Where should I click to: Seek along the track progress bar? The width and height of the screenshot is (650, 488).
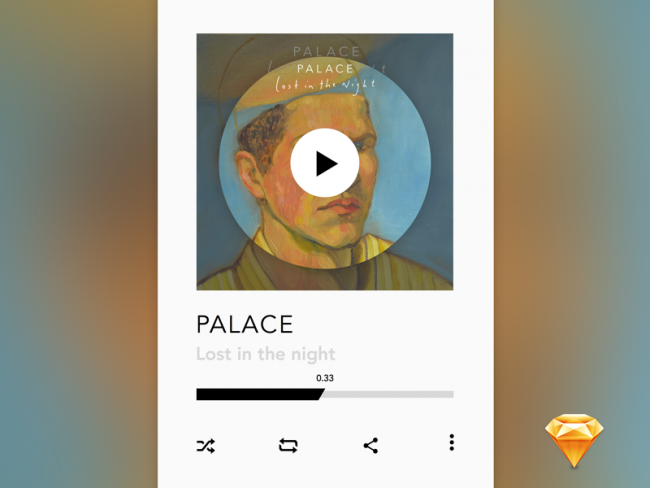[324, 394]
